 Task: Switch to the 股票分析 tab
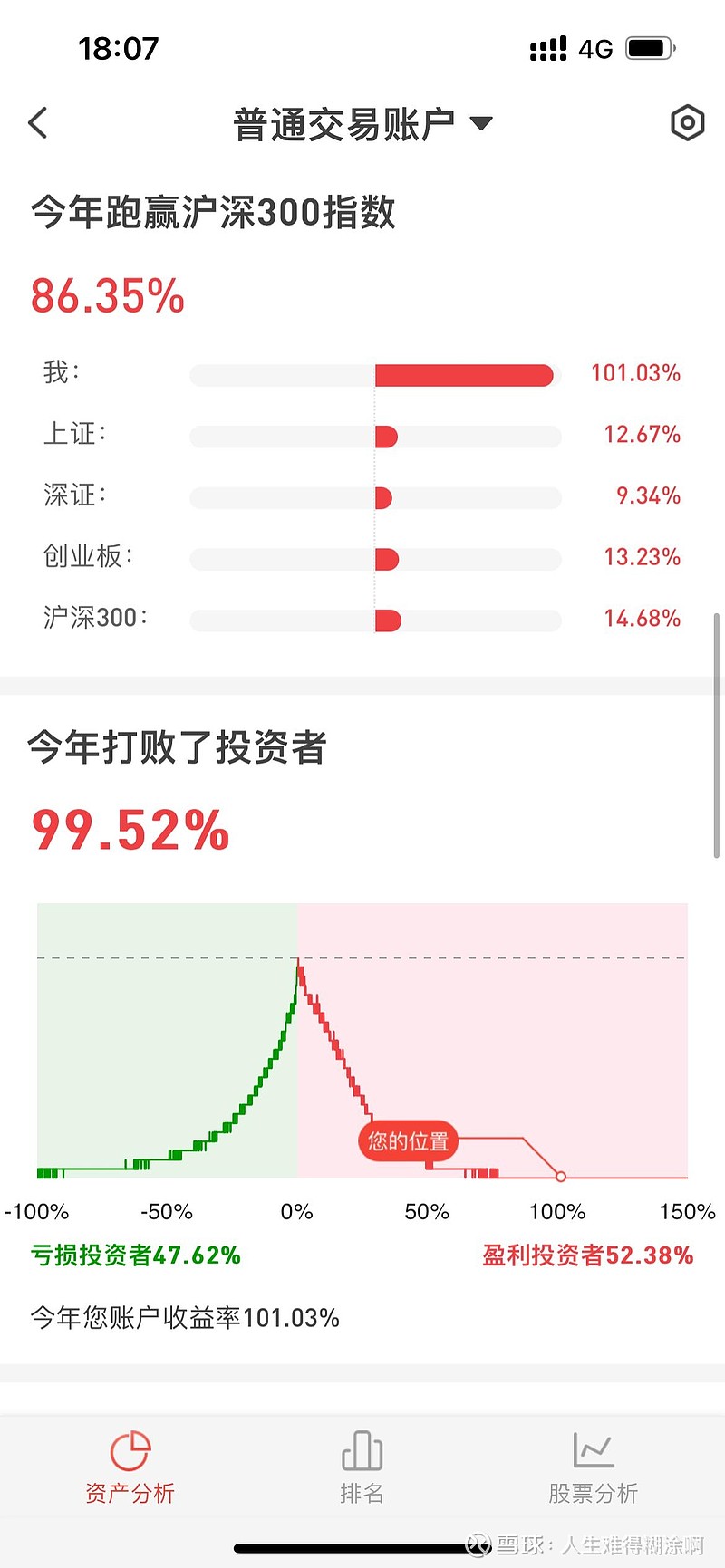click(593, 1466)
